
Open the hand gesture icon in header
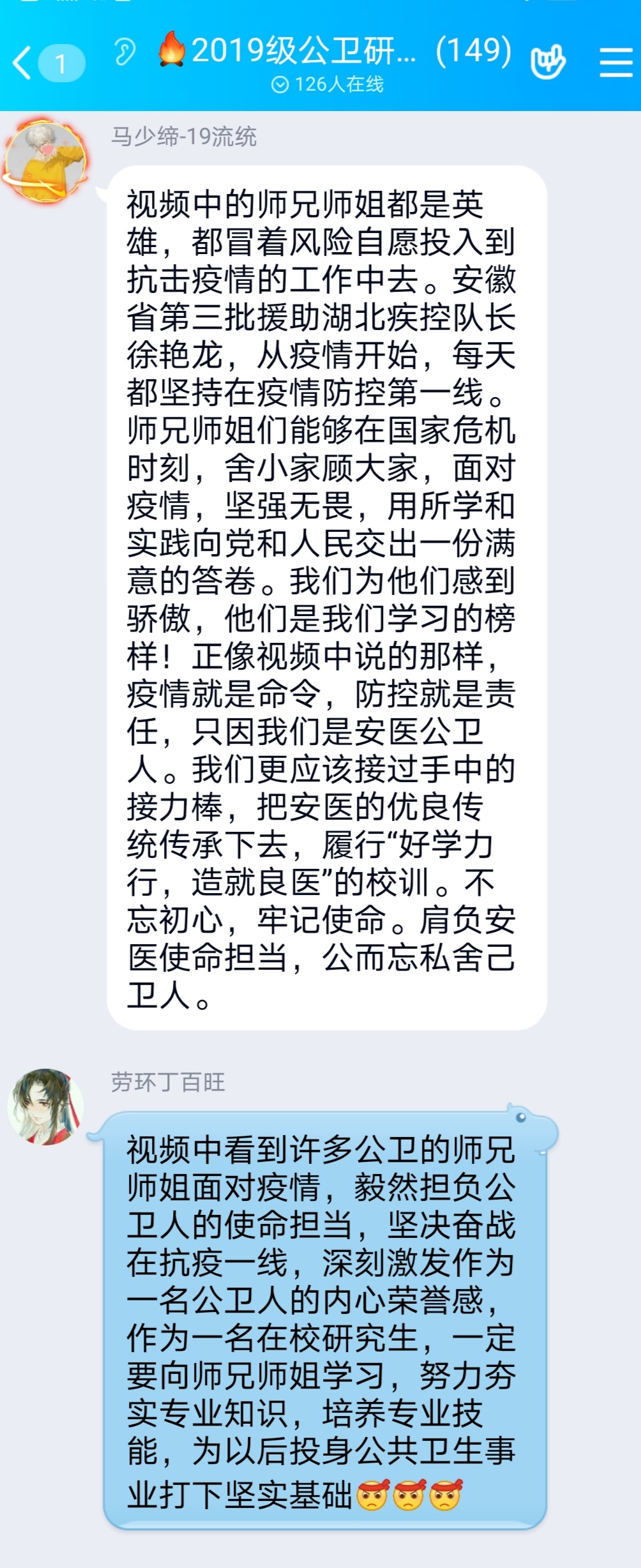tap(548, 61)
